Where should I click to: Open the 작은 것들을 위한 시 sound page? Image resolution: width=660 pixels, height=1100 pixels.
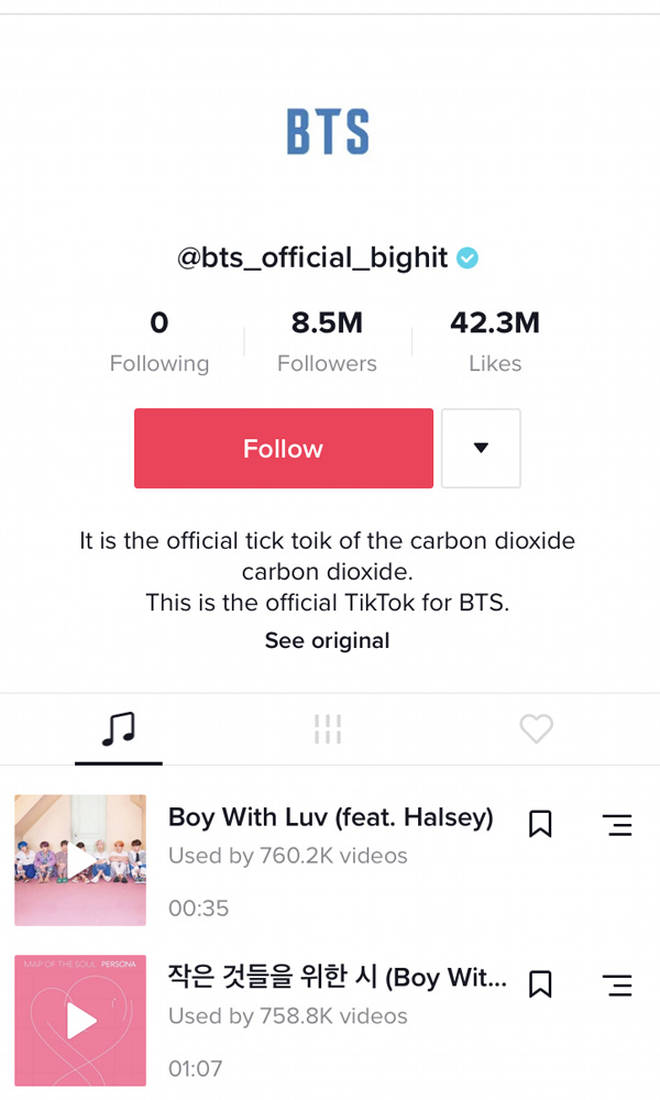pyautogui.click(x=337, y=978)
